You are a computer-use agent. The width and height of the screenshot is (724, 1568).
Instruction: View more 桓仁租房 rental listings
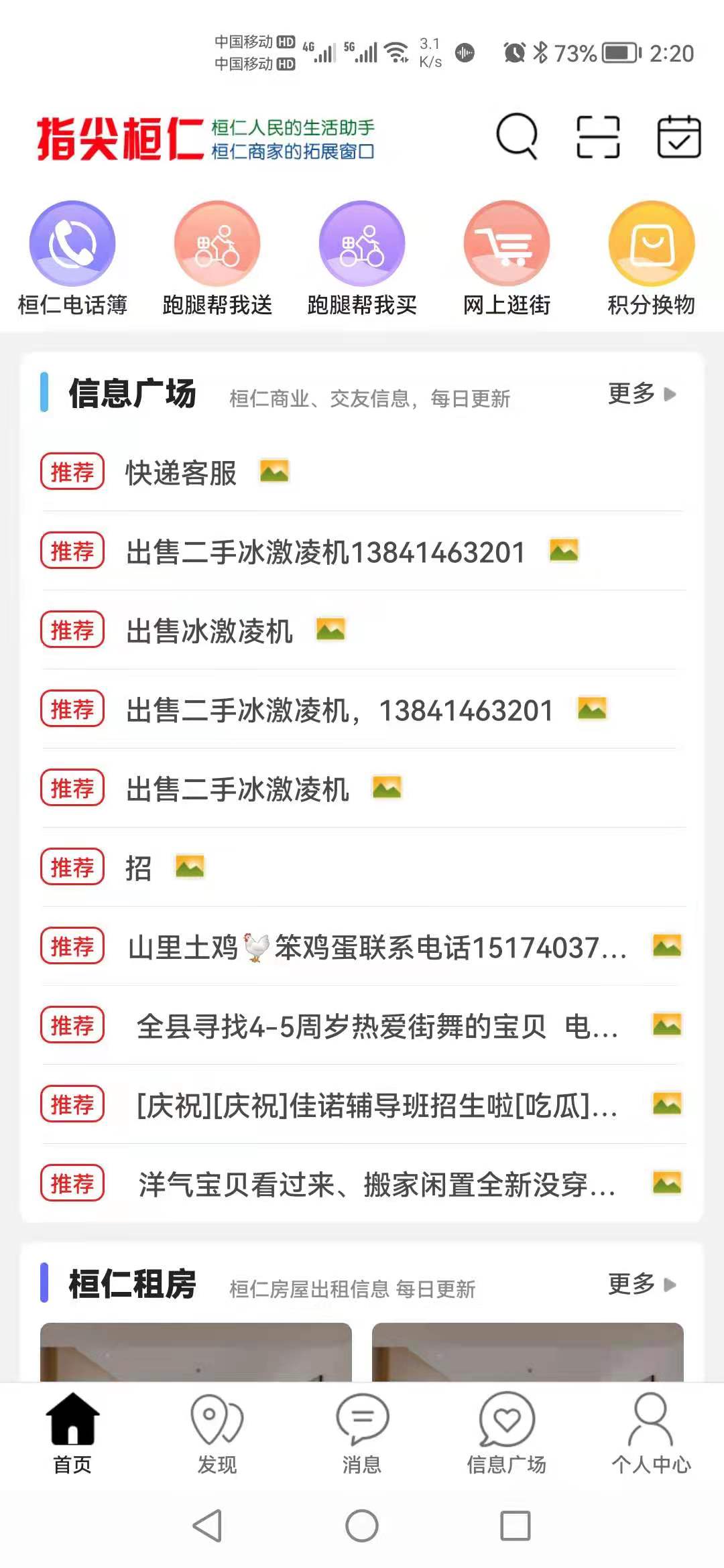641,1284
